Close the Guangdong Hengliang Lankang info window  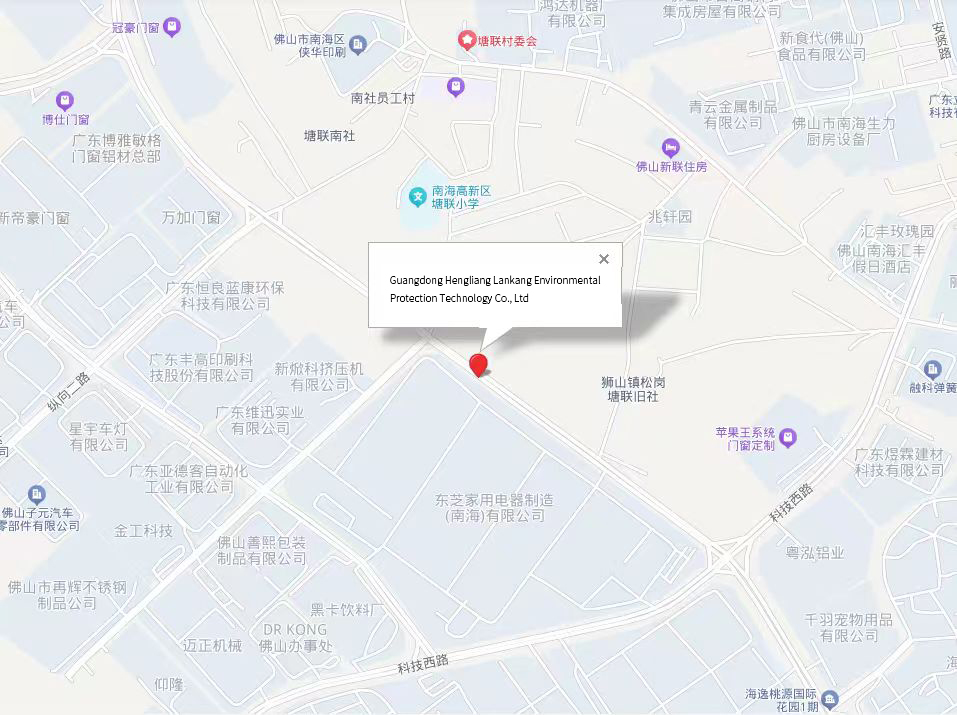tap(603, 259)
